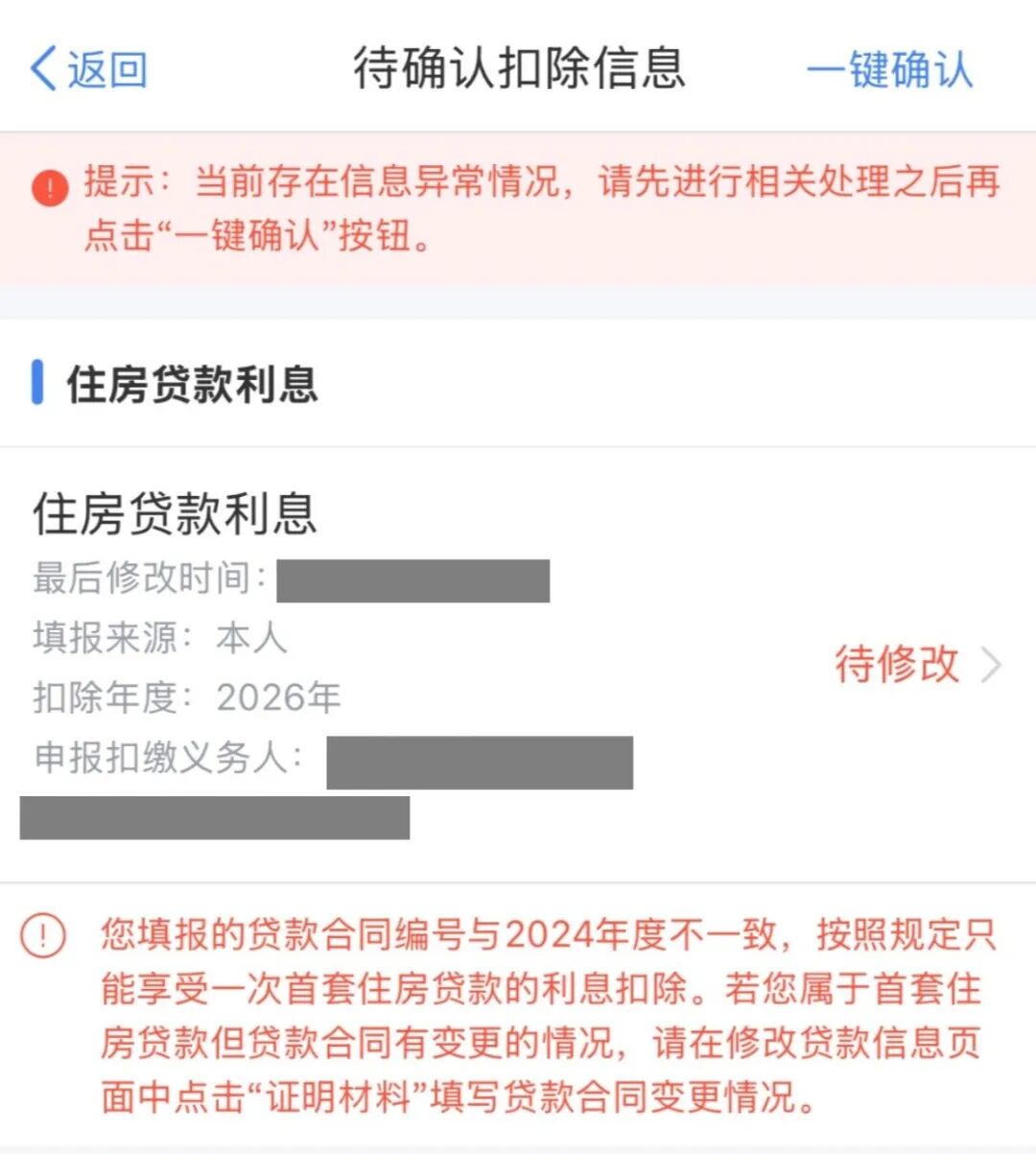1036x1154 pixels.
Task: Tap the bottom loan contract warning text
Action: tap(518, 1007)
